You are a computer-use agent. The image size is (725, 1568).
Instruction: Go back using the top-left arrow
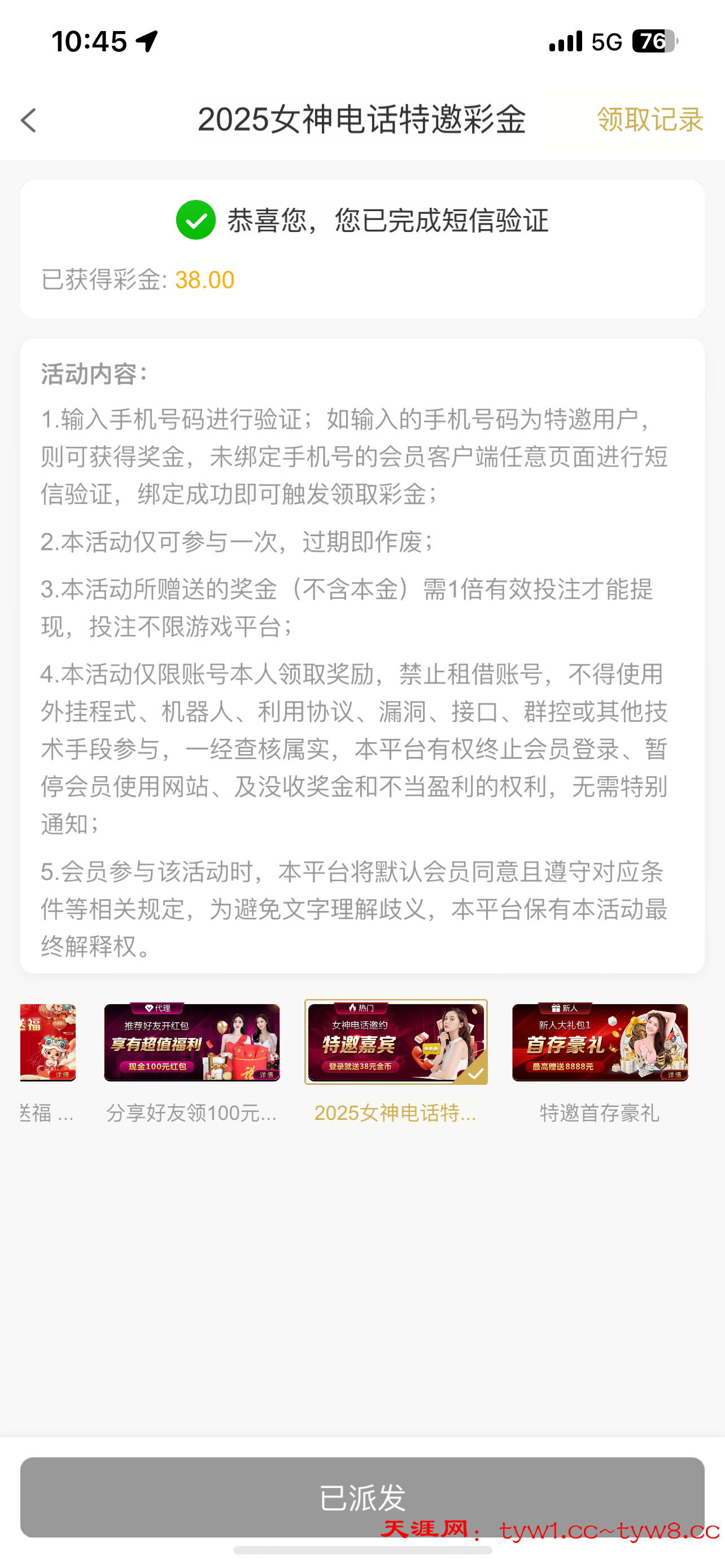[x=29, y=120]
